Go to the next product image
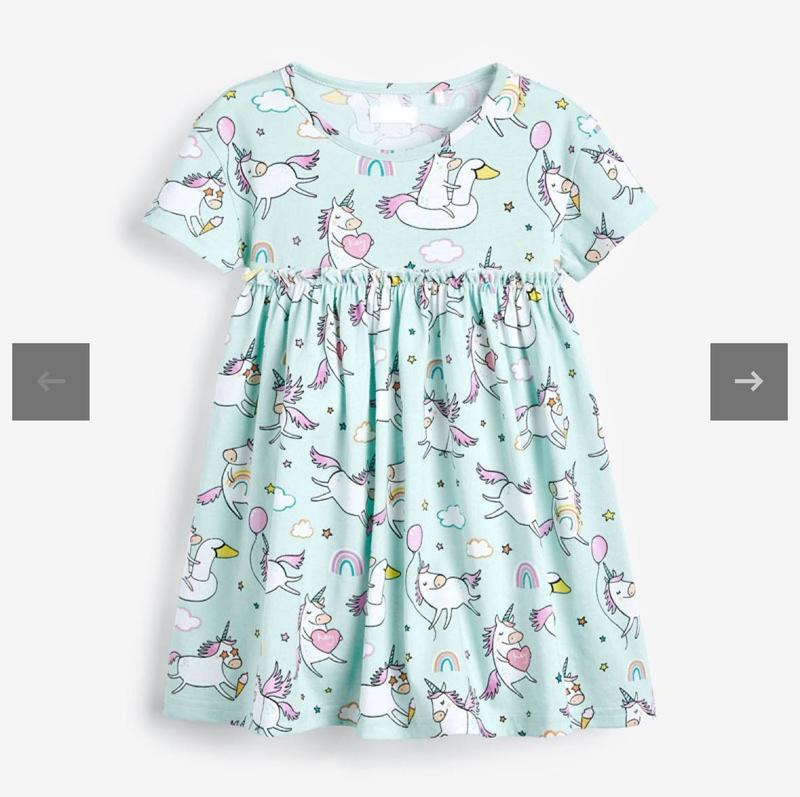 pyautogui.click(x=748, y=381)
